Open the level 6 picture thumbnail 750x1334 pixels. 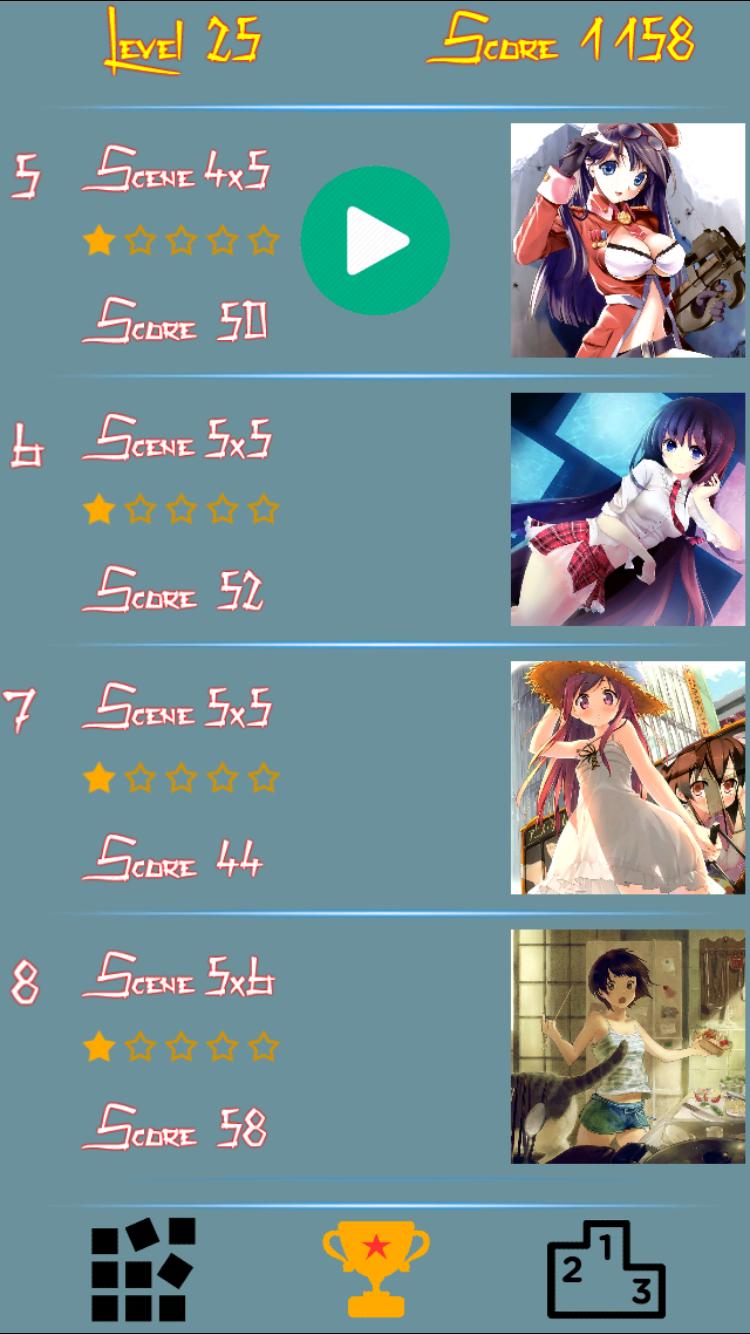click(627, 509)
